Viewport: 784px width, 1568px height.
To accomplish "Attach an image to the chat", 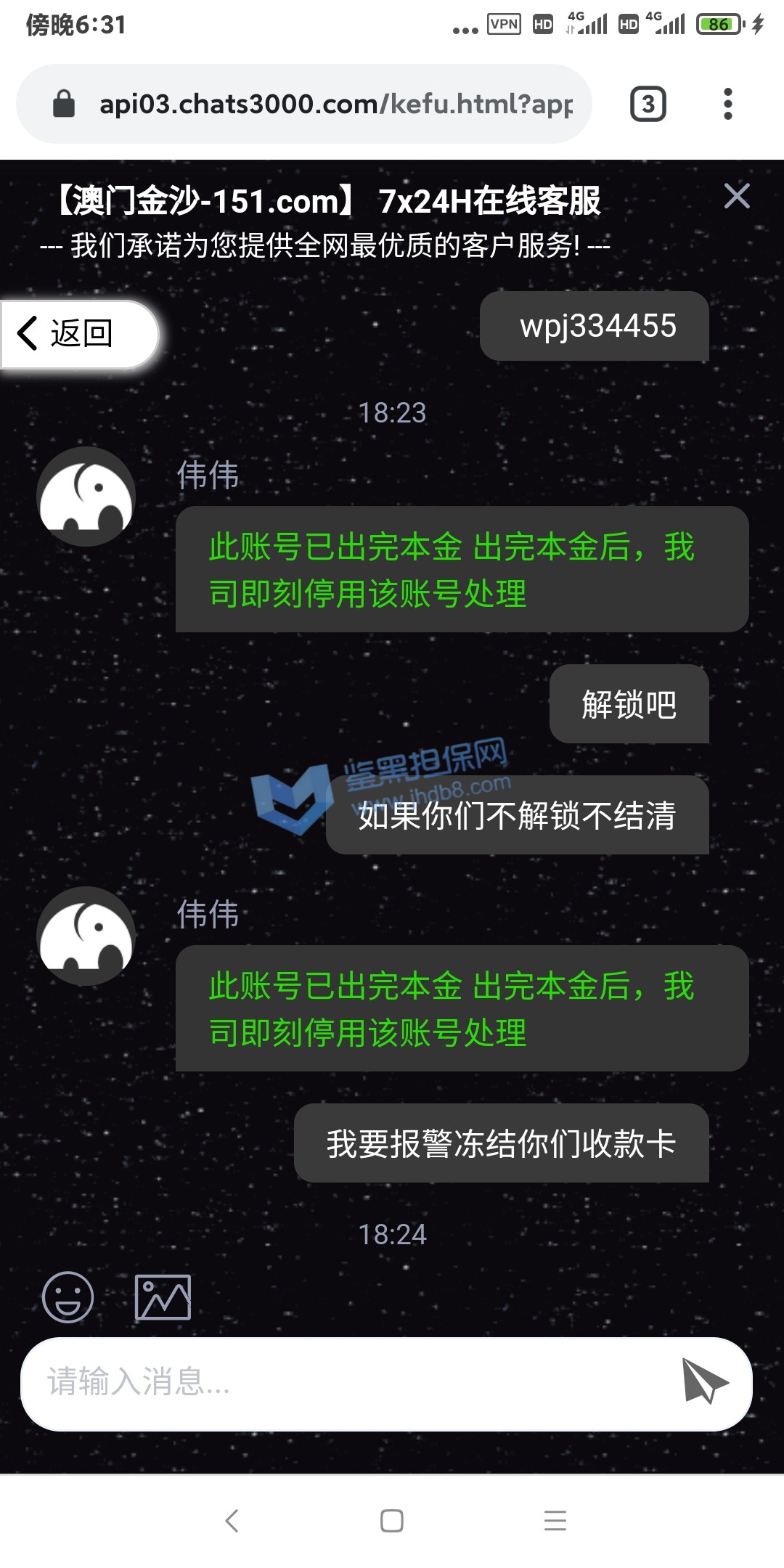I will pyautogui.click(x=163, y=1297).
